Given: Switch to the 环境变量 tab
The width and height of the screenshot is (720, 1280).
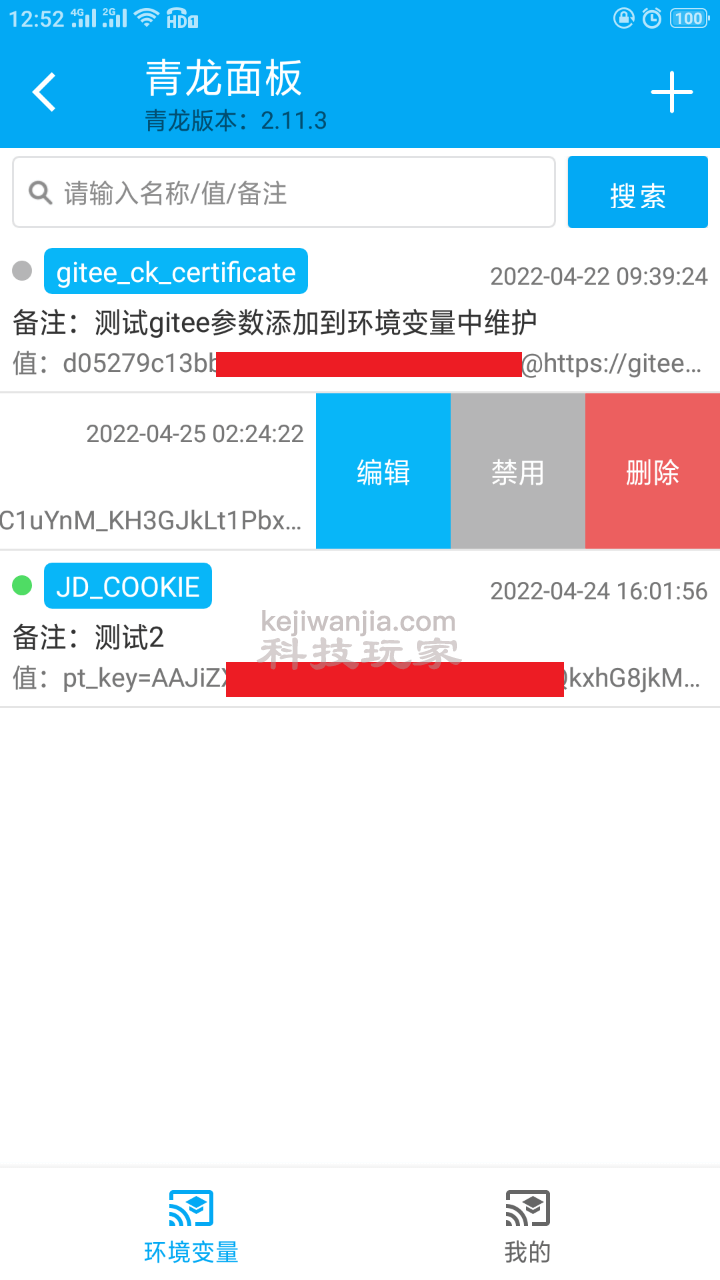Looking at the screenshot, I should [x=191, y=1226].
